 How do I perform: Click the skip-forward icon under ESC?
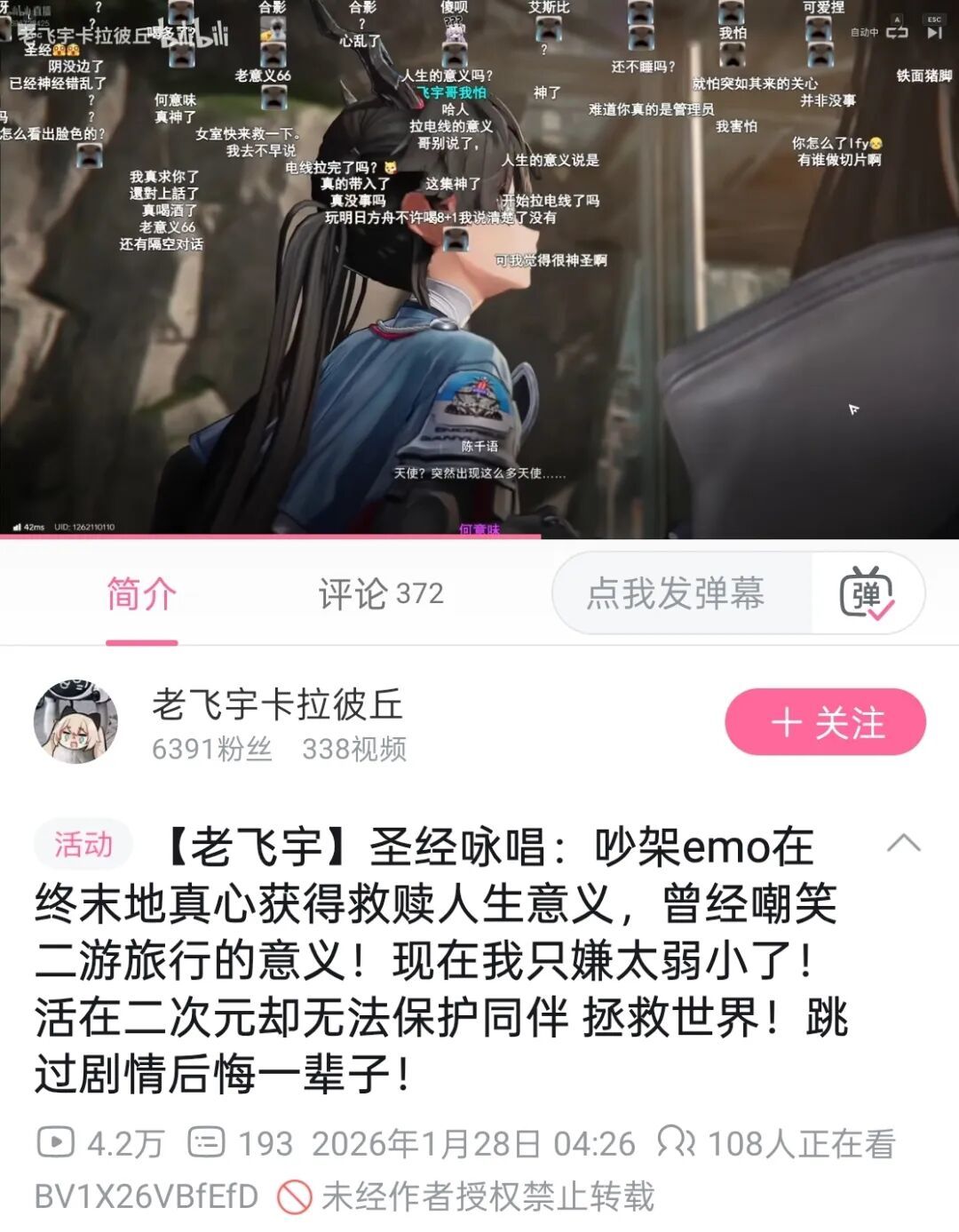933,34
